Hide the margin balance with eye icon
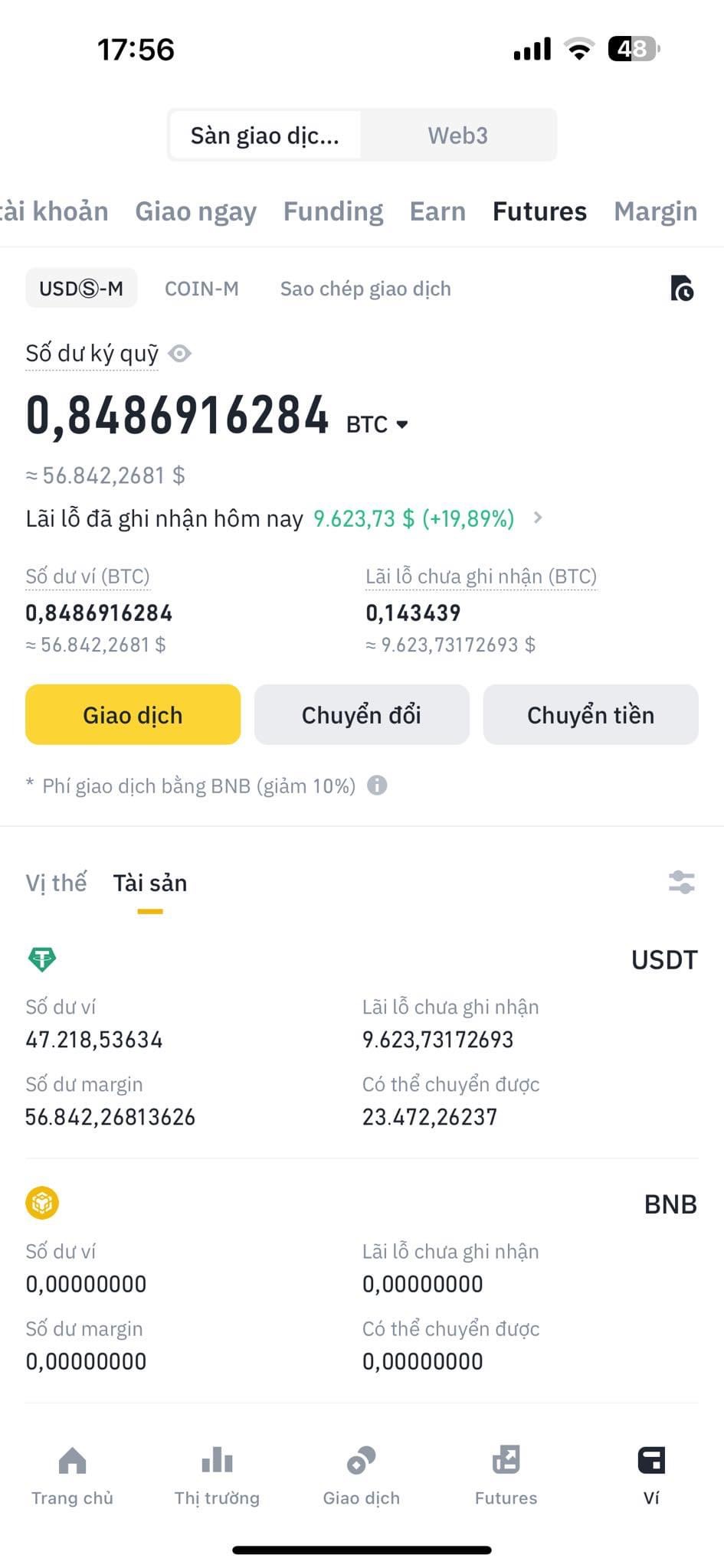 coord(180,354)
